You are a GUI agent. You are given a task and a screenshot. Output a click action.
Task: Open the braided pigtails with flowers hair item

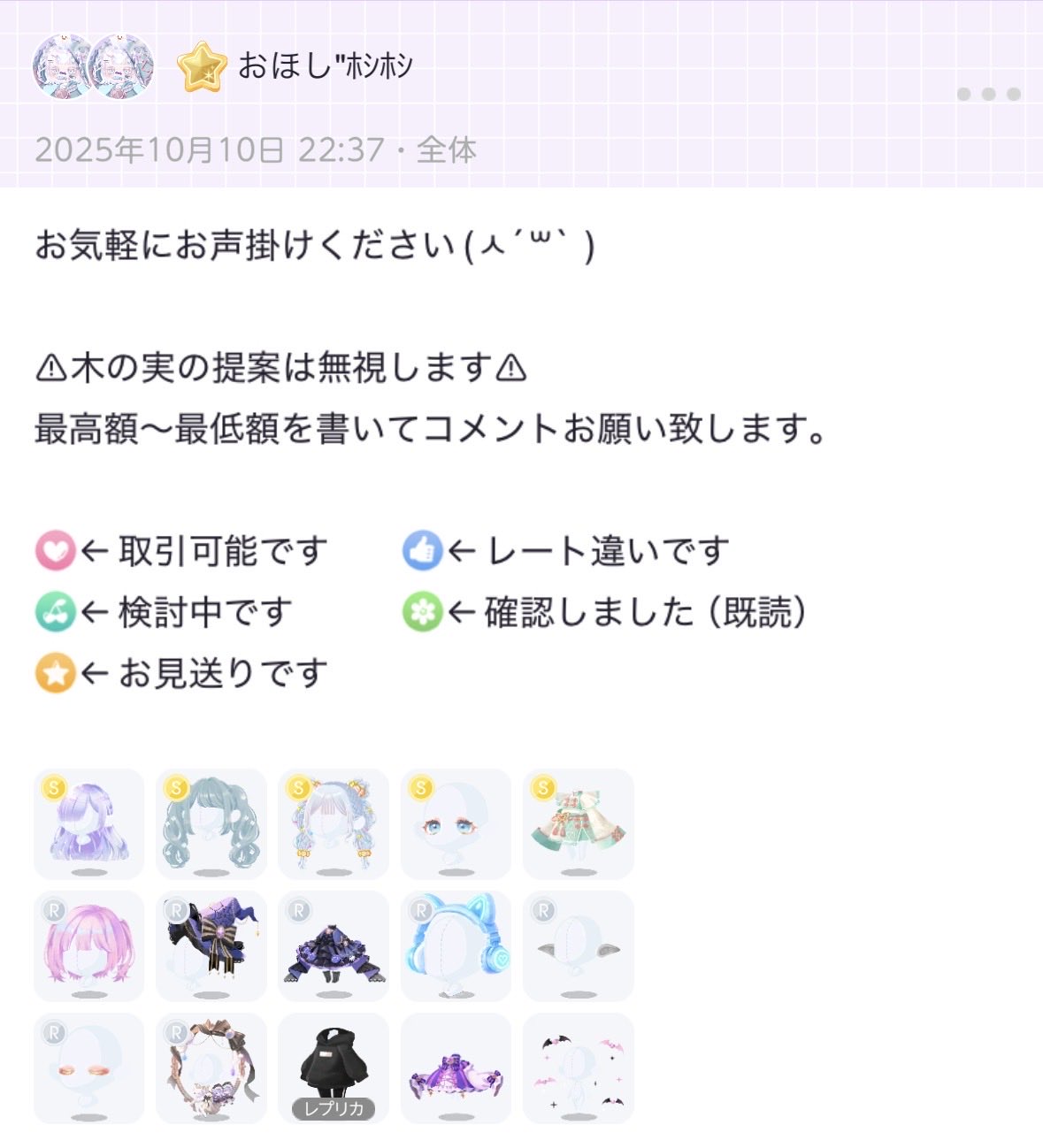point(334,823)
